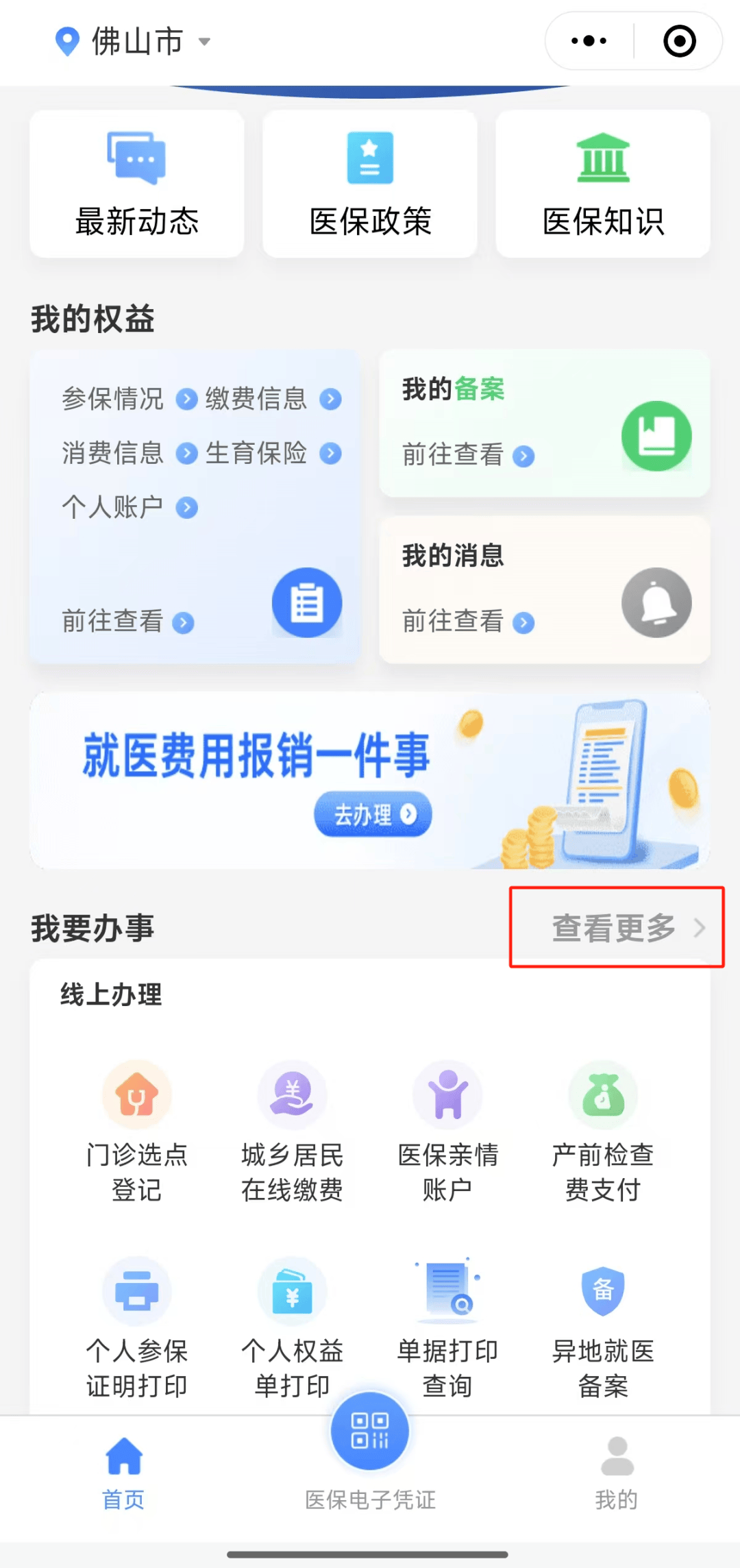This screenshot has height=1568, width=740.
Task: Open 个人参保证明打印 printer icon
Action: (x=136, y=1292)
